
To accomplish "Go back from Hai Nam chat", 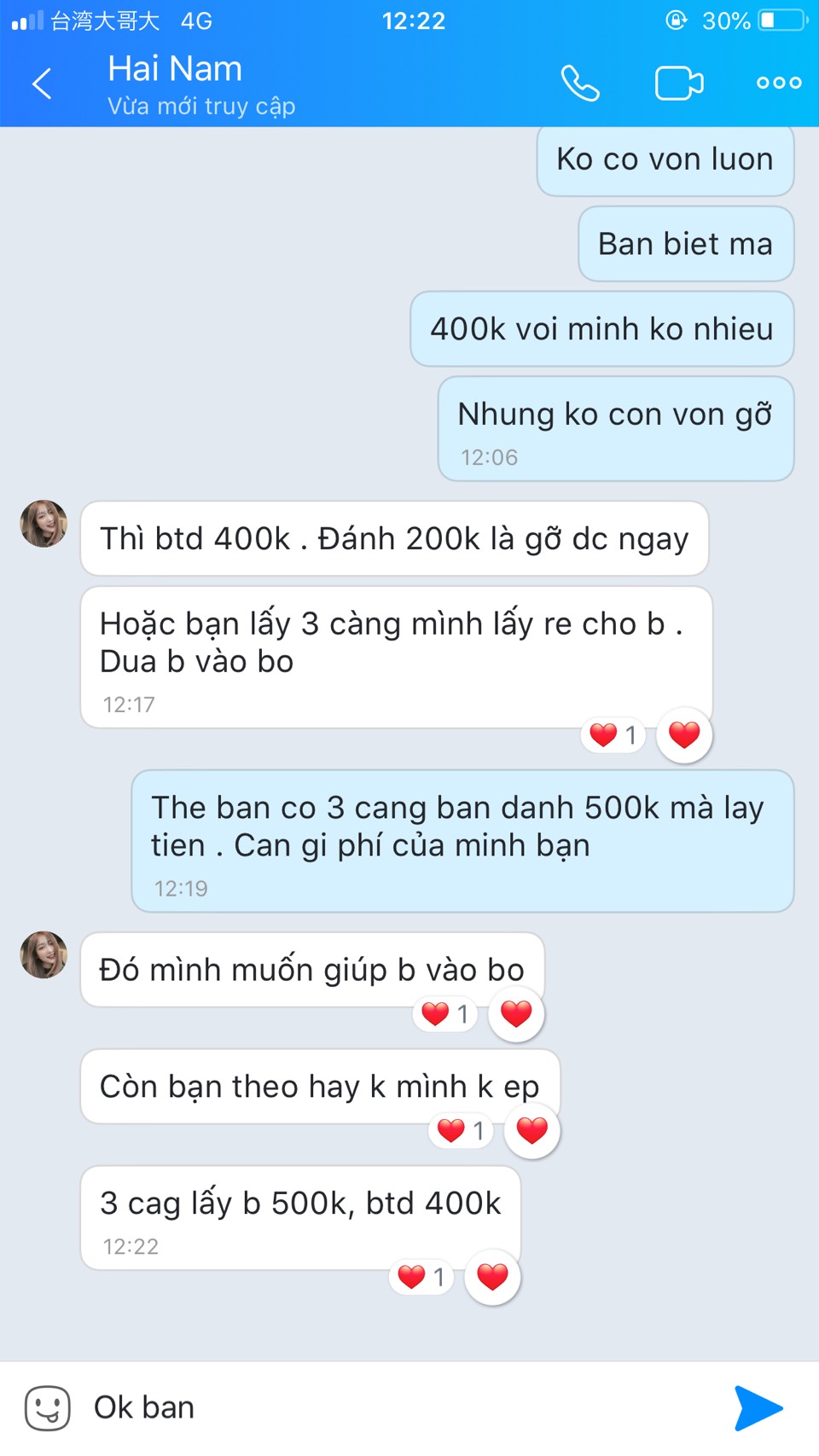I will click(42, 84).
